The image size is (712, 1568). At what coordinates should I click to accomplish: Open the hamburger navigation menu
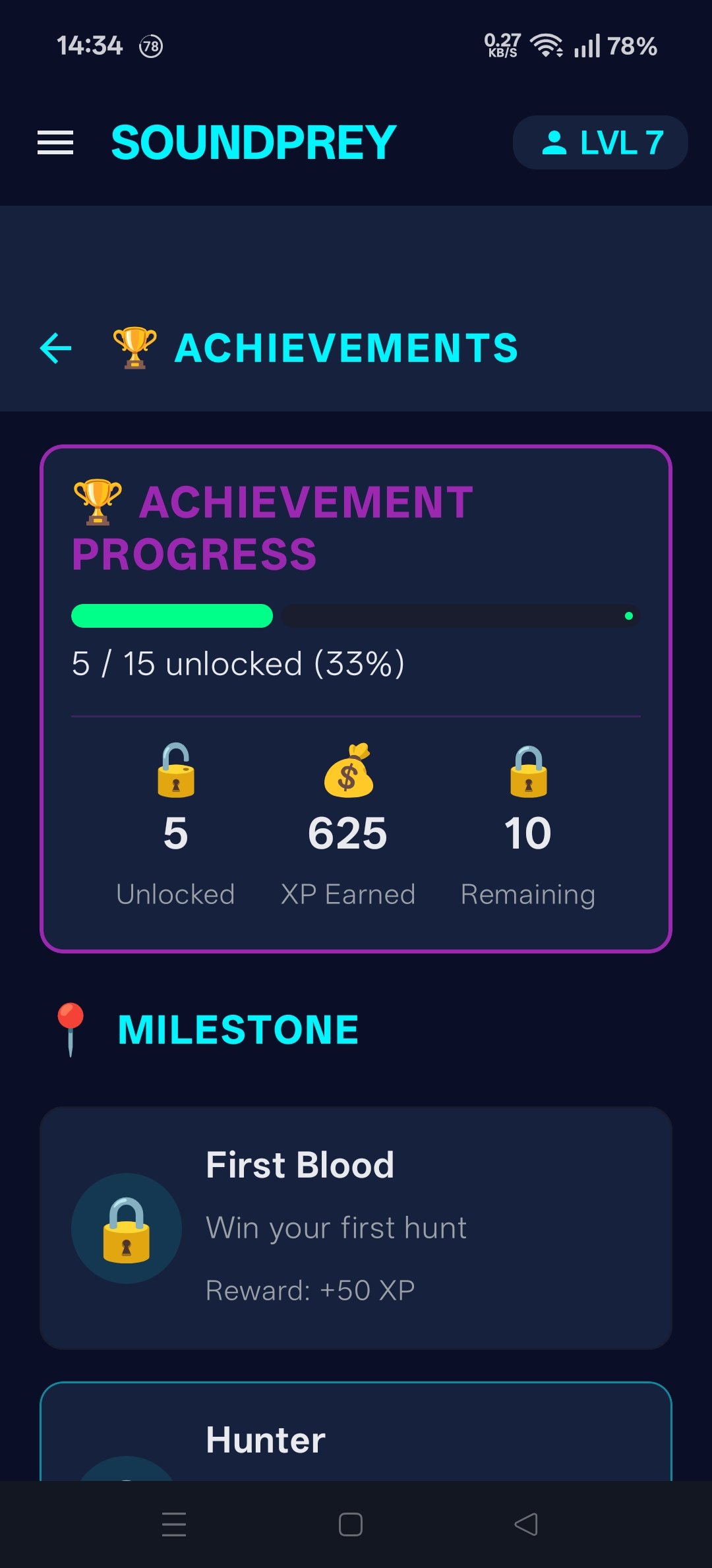(x=55, y=142)
